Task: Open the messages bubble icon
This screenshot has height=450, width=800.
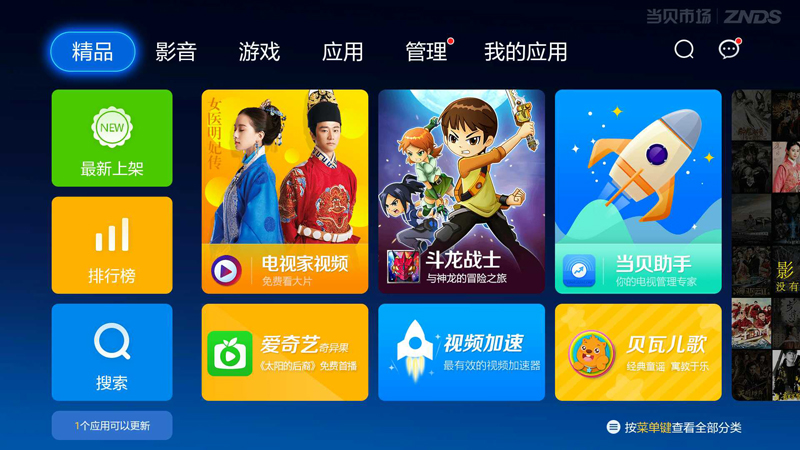Action: click(729, 50)
